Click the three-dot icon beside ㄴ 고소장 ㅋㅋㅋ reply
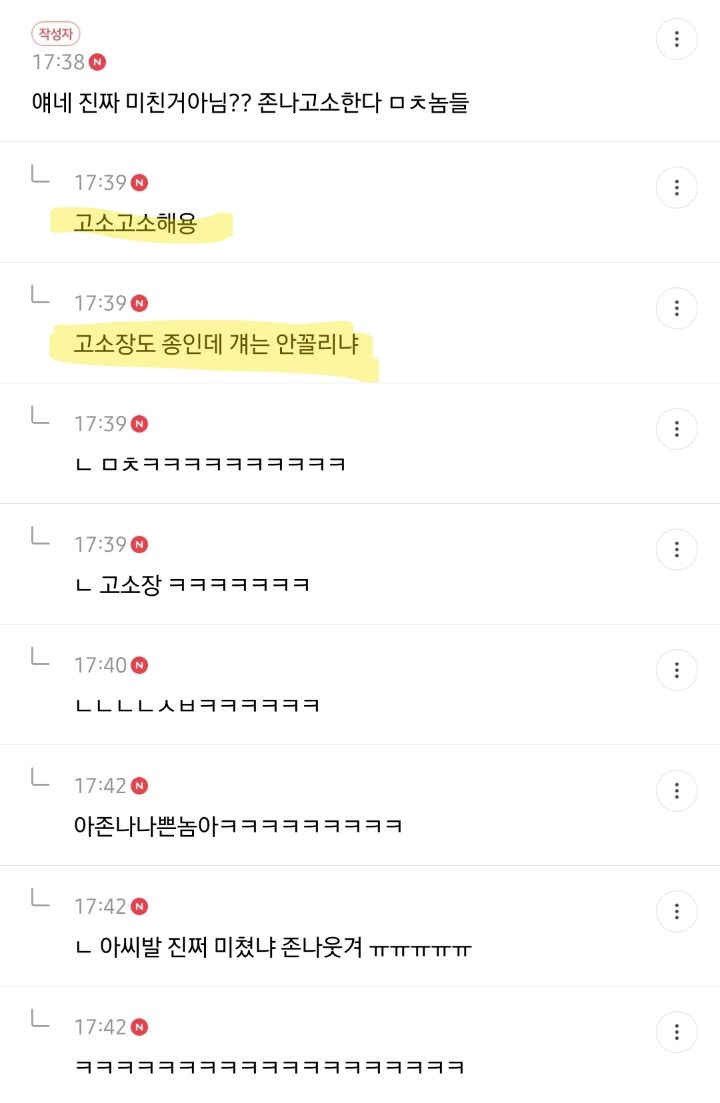 (x=678, y=549)
